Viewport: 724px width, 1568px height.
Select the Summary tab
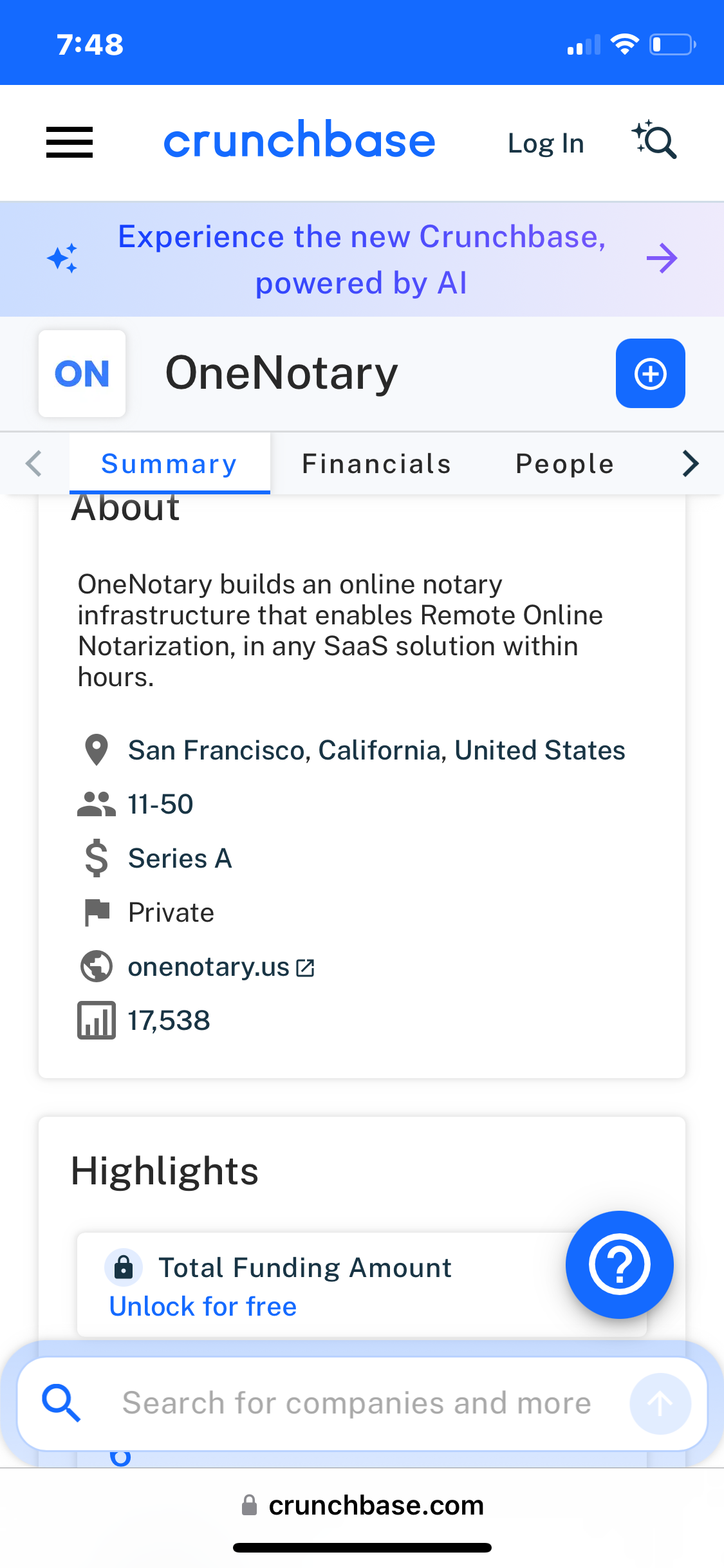[x=169, y=464]
